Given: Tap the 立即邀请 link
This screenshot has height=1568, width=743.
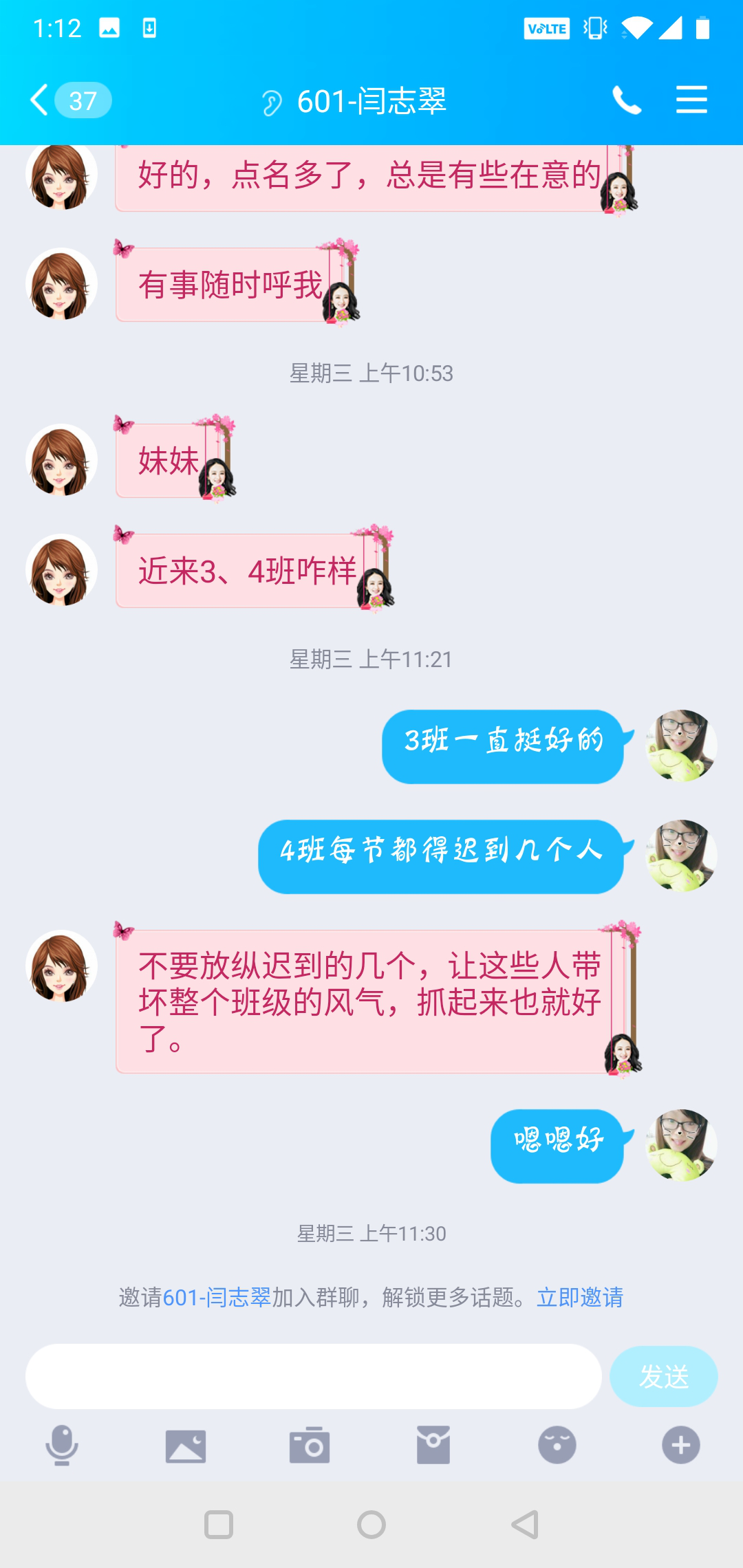Looking at the screenshot, I should pos(580,1297).
